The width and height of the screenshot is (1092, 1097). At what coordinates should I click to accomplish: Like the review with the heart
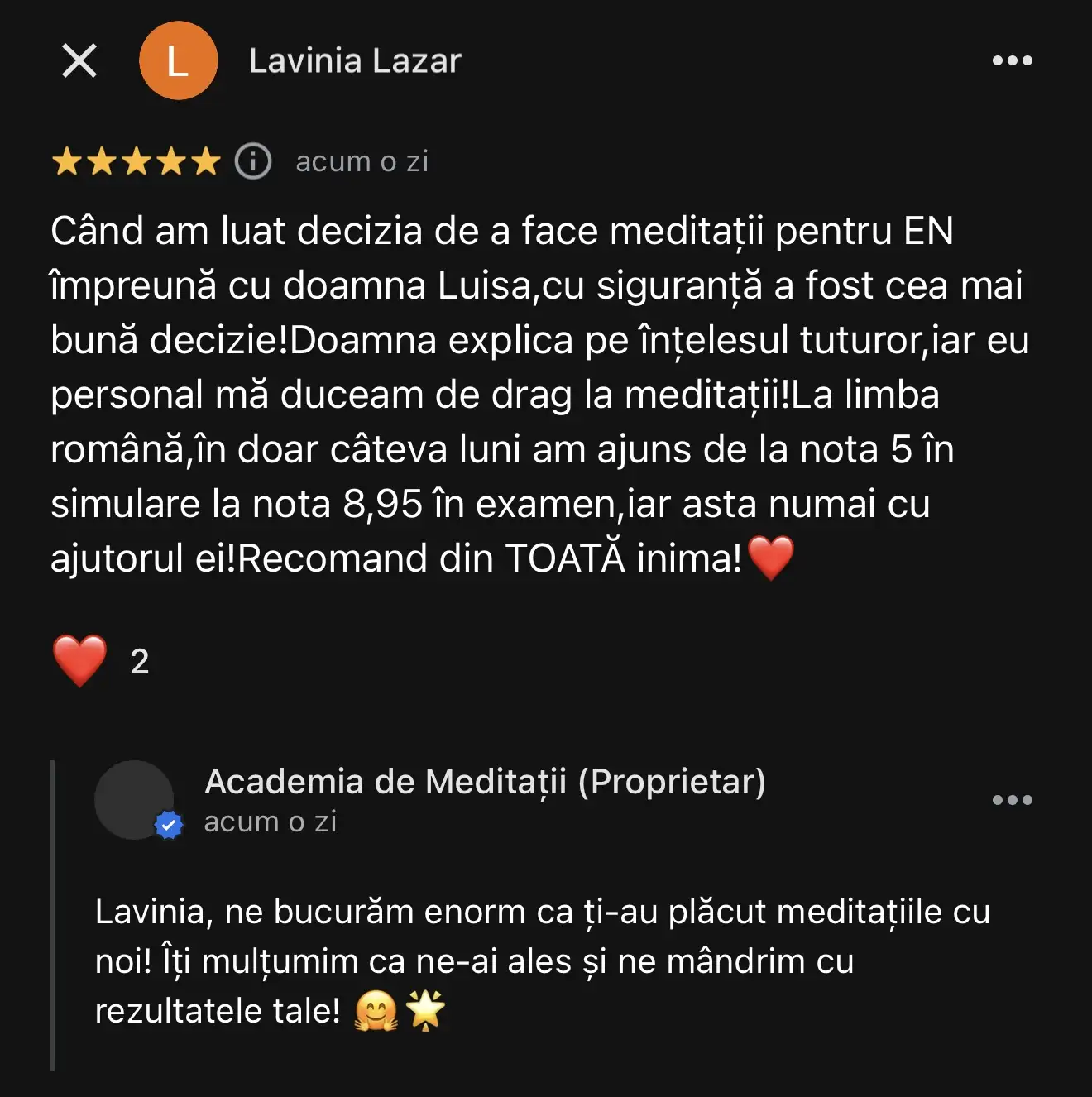coord(79,661)
